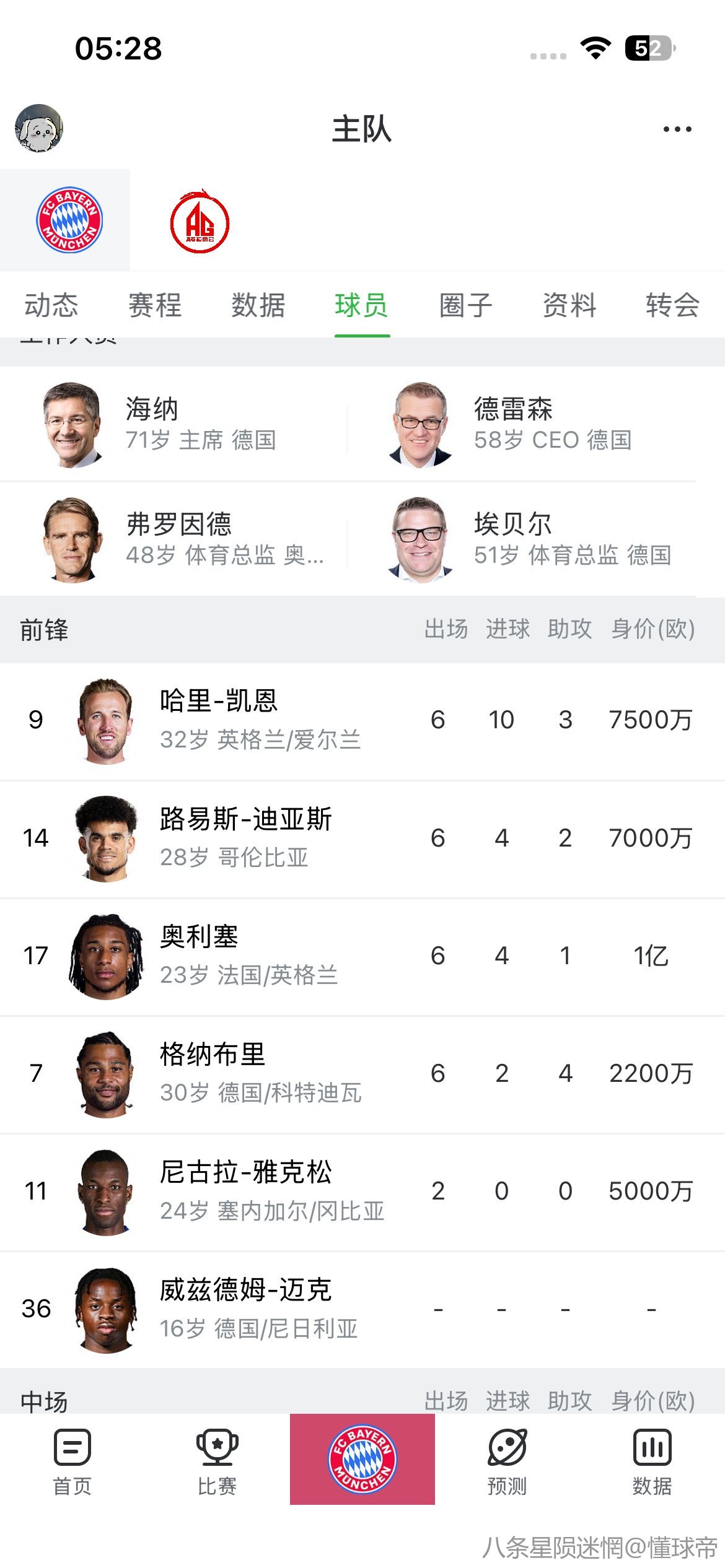The height and width of the screenshot is (1568, 725).
Task: Switch to the 动态 tab
Action: (x=51, y=305)
